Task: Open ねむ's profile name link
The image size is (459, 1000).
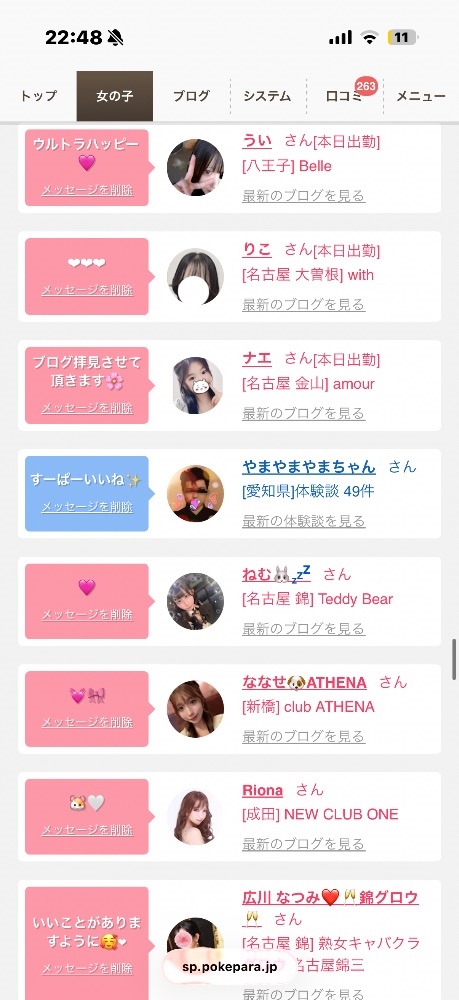Action: [276, 575]
